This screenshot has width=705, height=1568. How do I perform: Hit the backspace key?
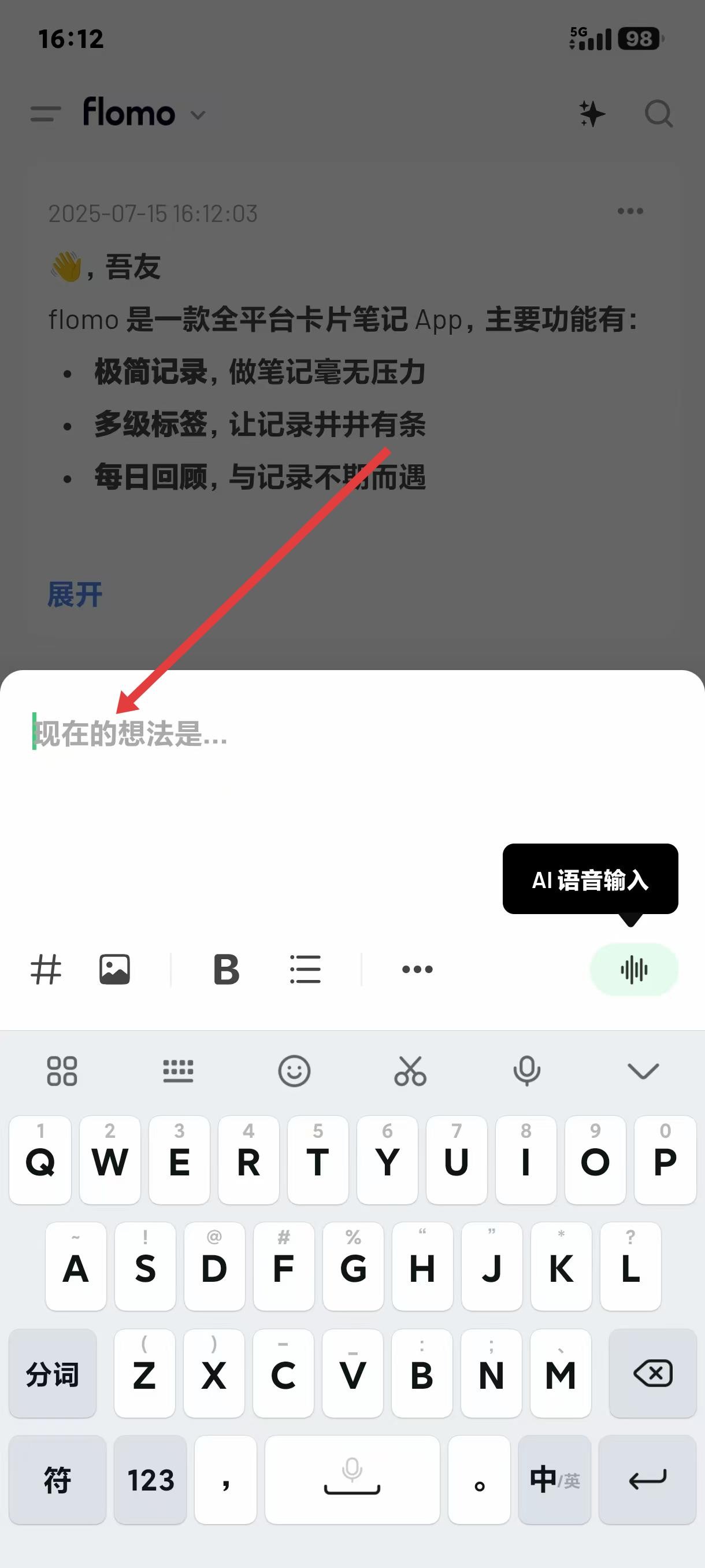point(652,1373)
